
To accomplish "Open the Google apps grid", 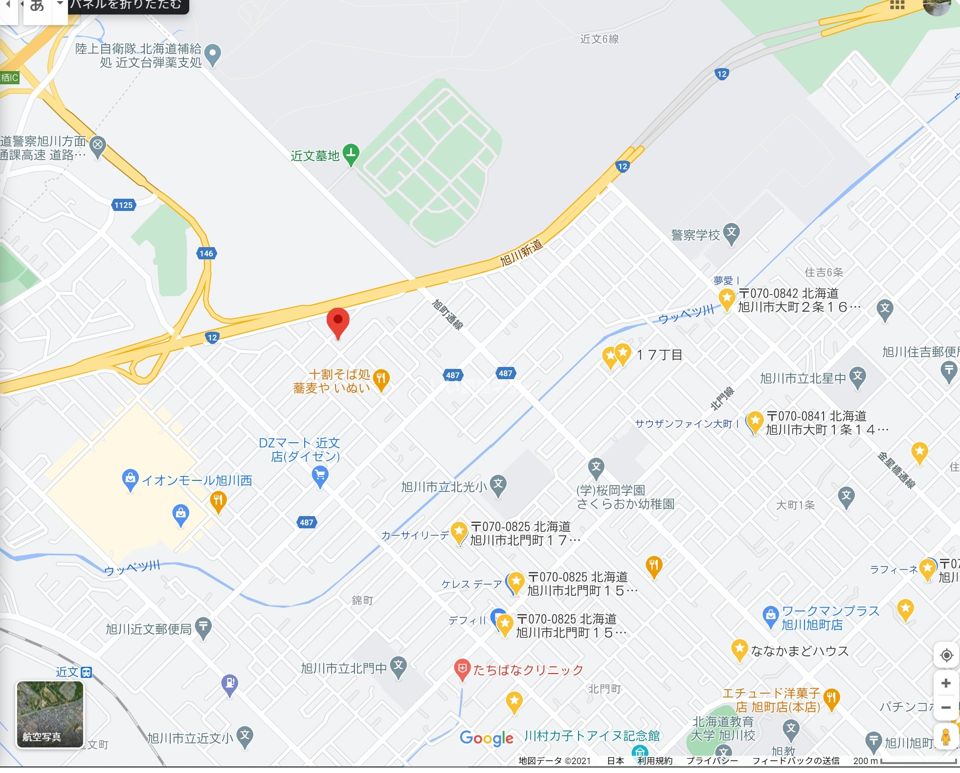I will click(897, 5).
